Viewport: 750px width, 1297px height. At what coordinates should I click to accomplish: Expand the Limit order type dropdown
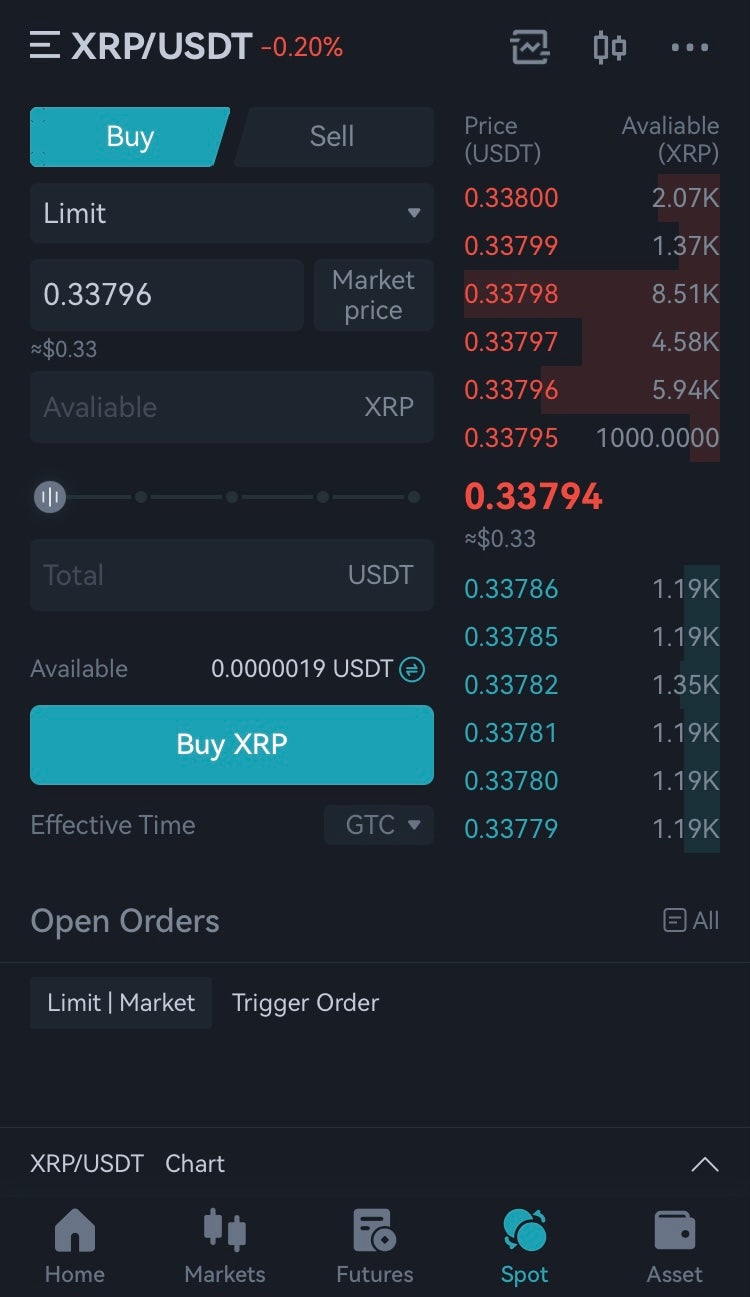pos(232,213)
